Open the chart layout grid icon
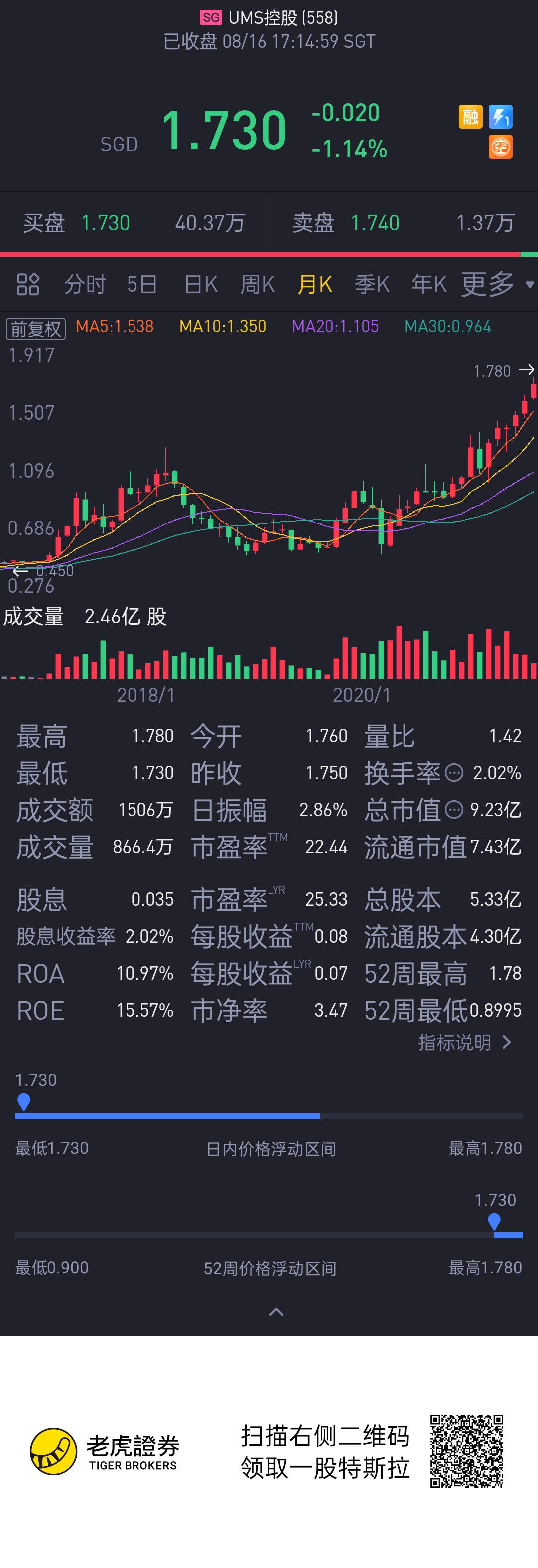The height and width of the screenshot is (1568, 538). pos(27,284)
